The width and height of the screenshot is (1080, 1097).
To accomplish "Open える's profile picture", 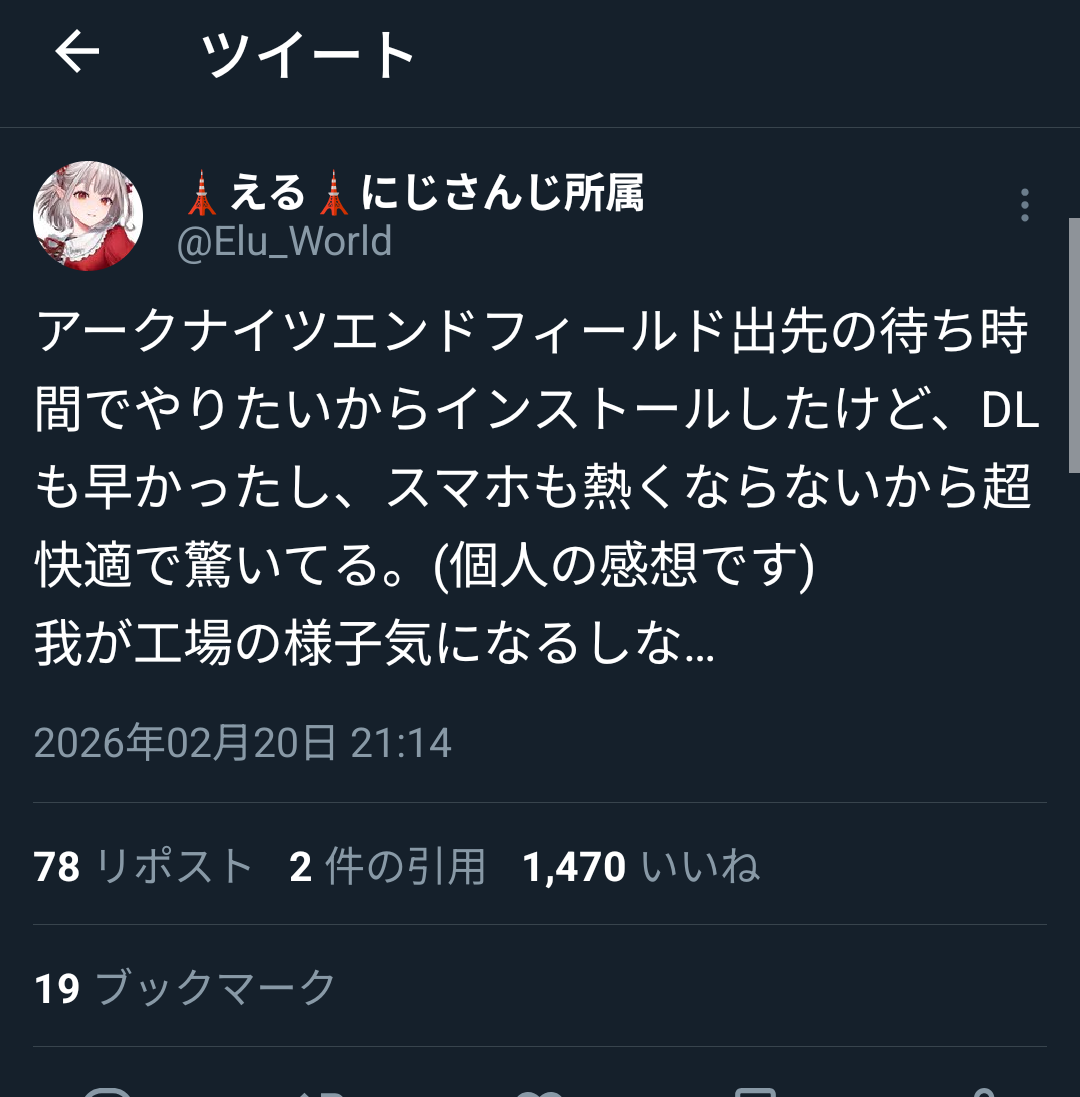I will pos(88,216).
